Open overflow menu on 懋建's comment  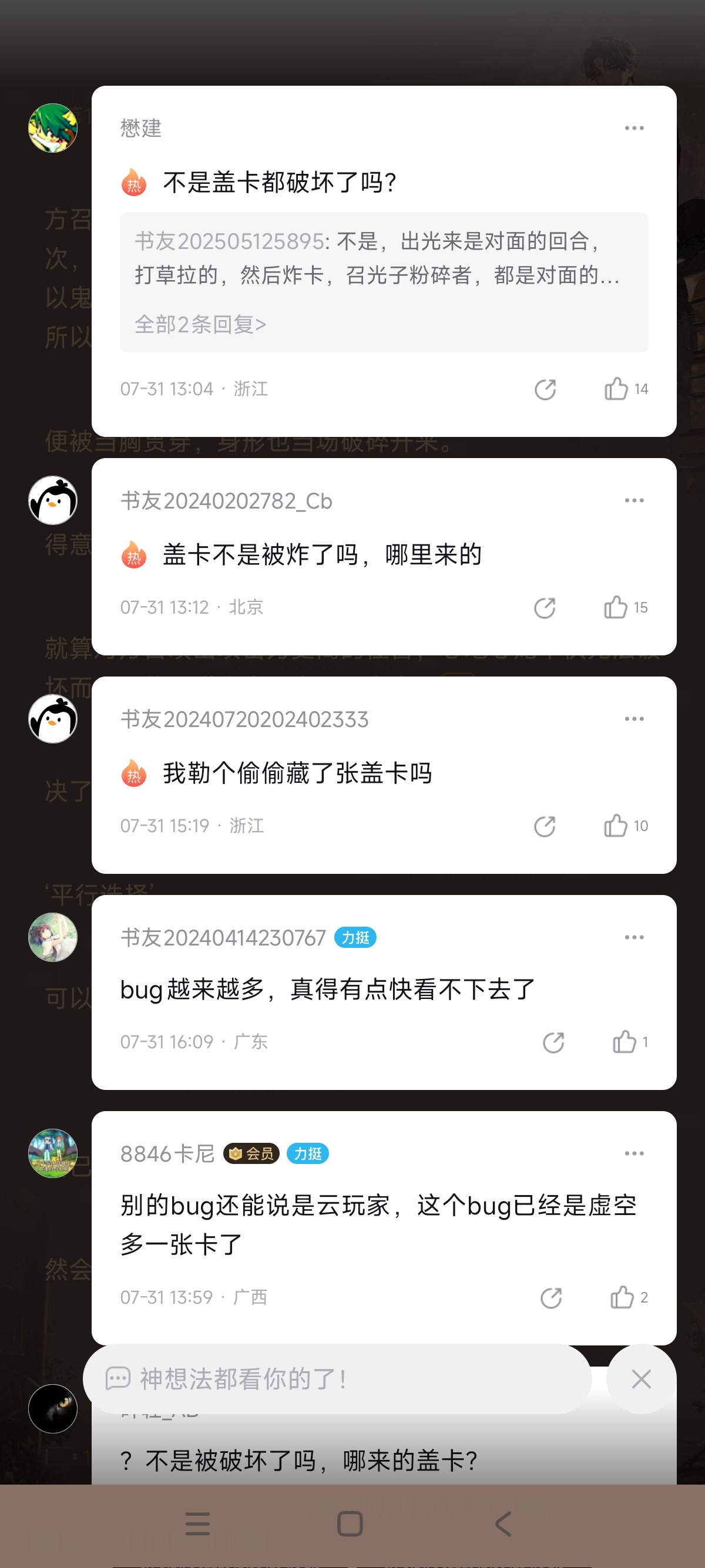coord(634,128)
